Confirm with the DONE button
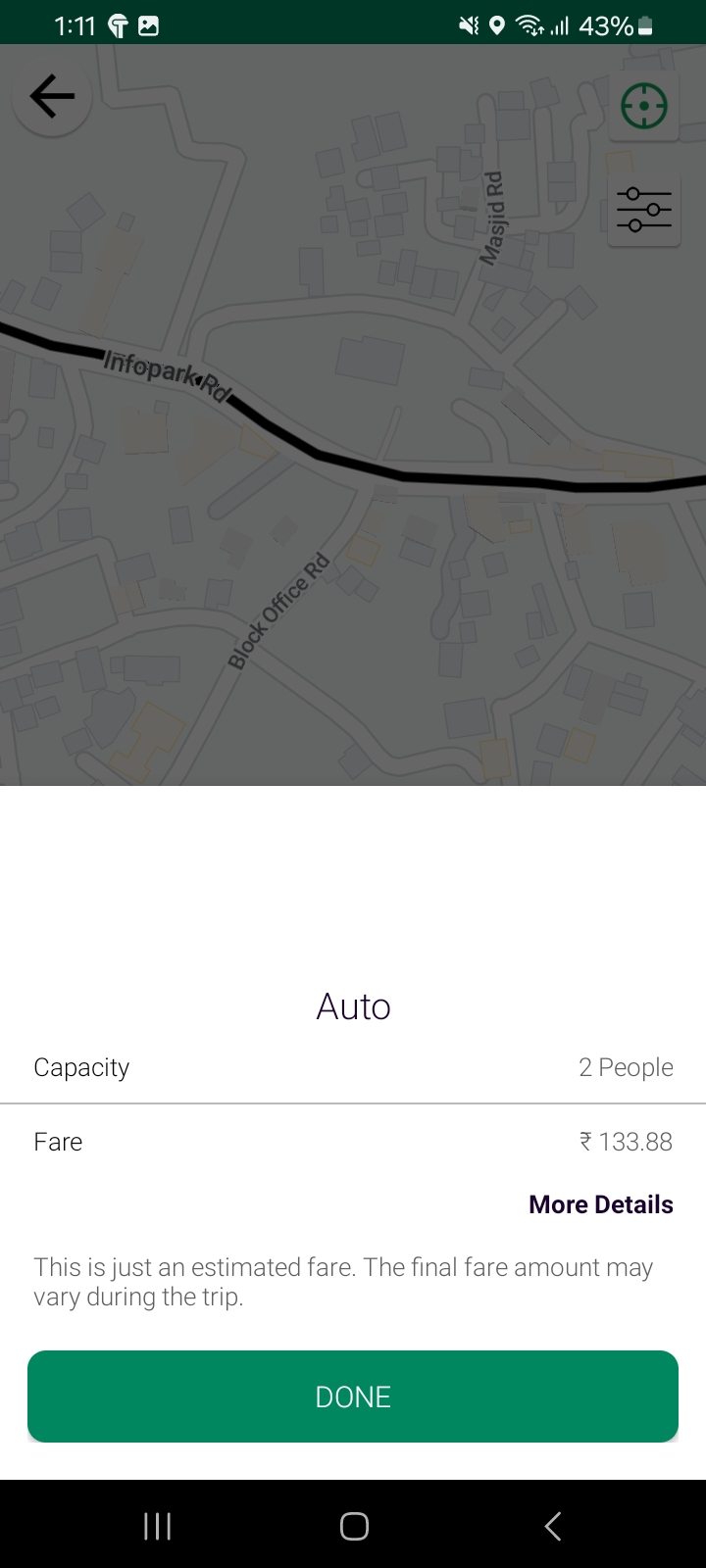Viewport: 706px width, 1568px height. pyautogui.click(x=353, y=1396)
